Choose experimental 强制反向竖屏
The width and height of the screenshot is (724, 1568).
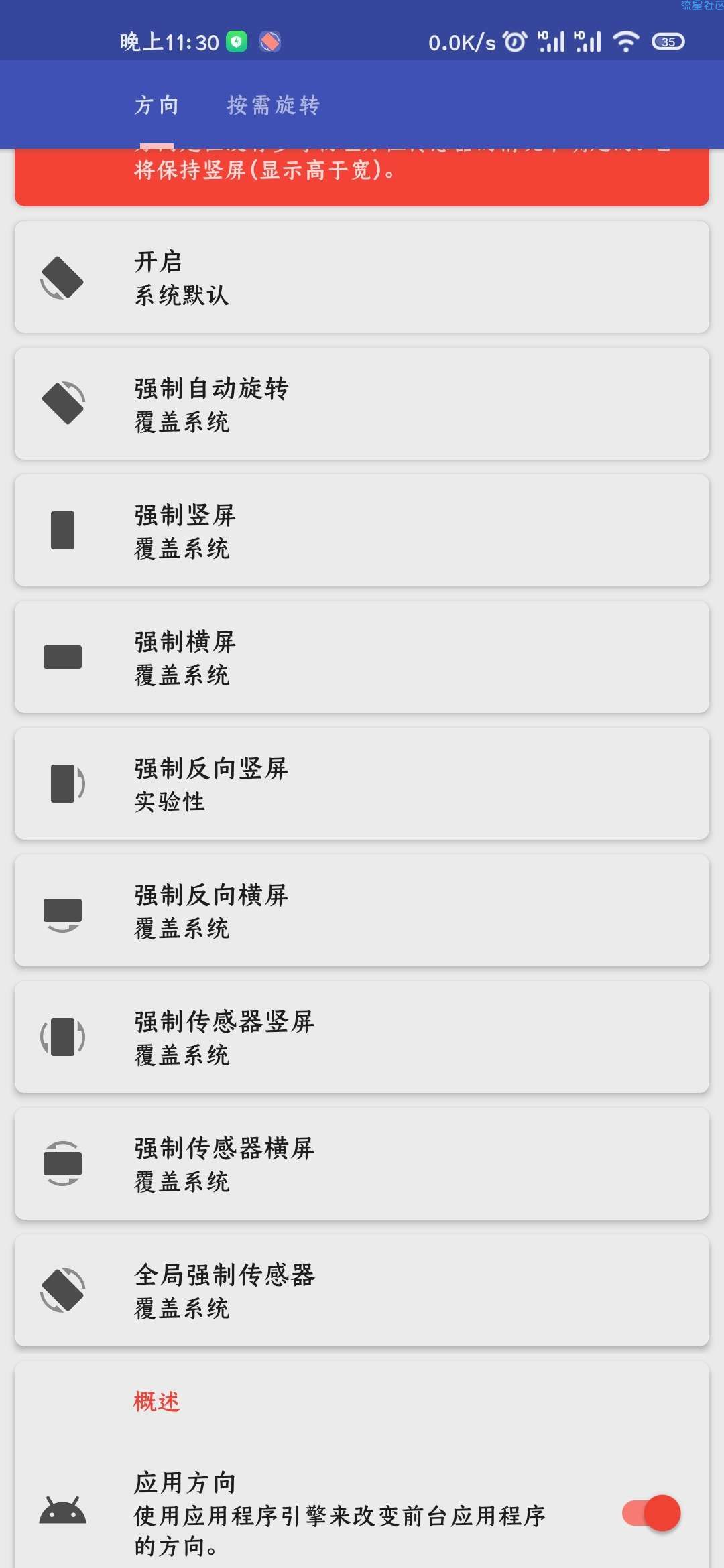click(362, 784)
